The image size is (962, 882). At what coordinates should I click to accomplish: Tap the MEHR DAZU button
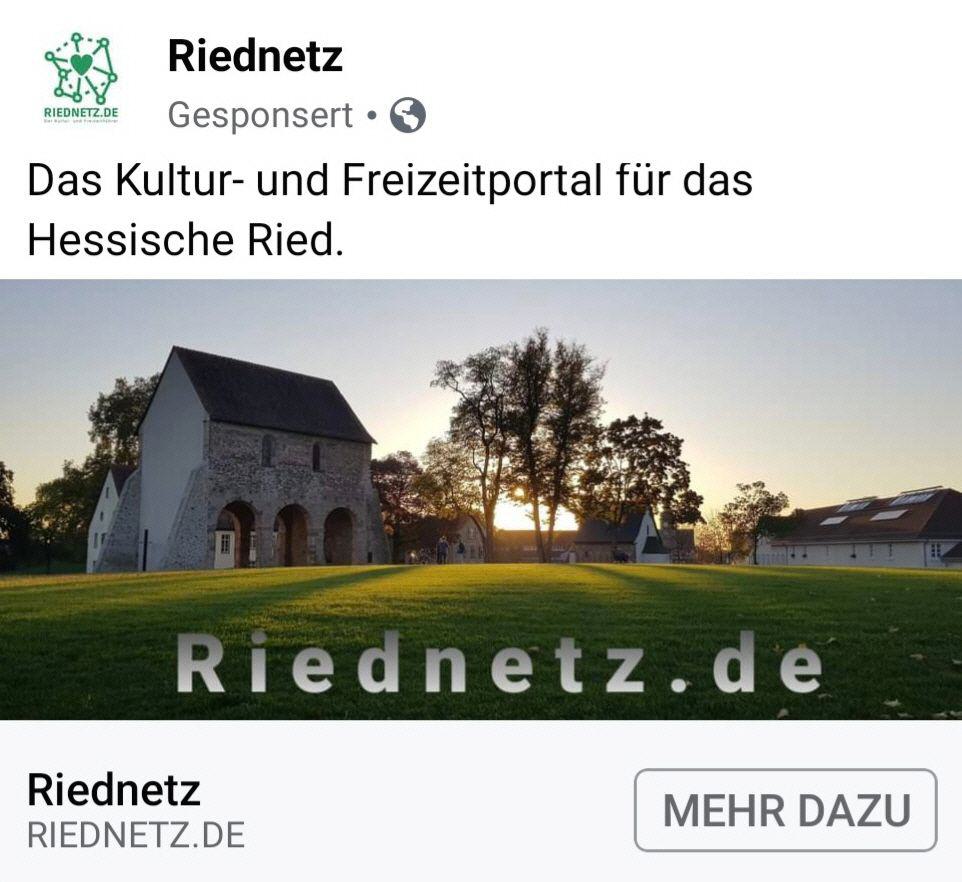click(x=786, y=810)
